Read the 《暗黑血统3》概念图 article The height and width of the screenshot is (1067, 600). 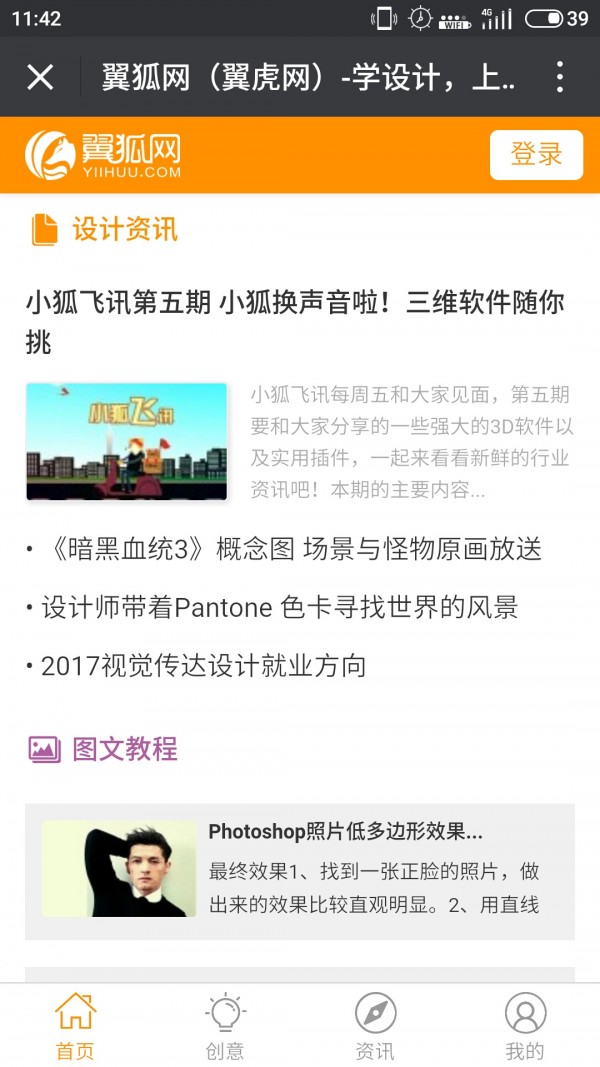[x=291, y=549]
